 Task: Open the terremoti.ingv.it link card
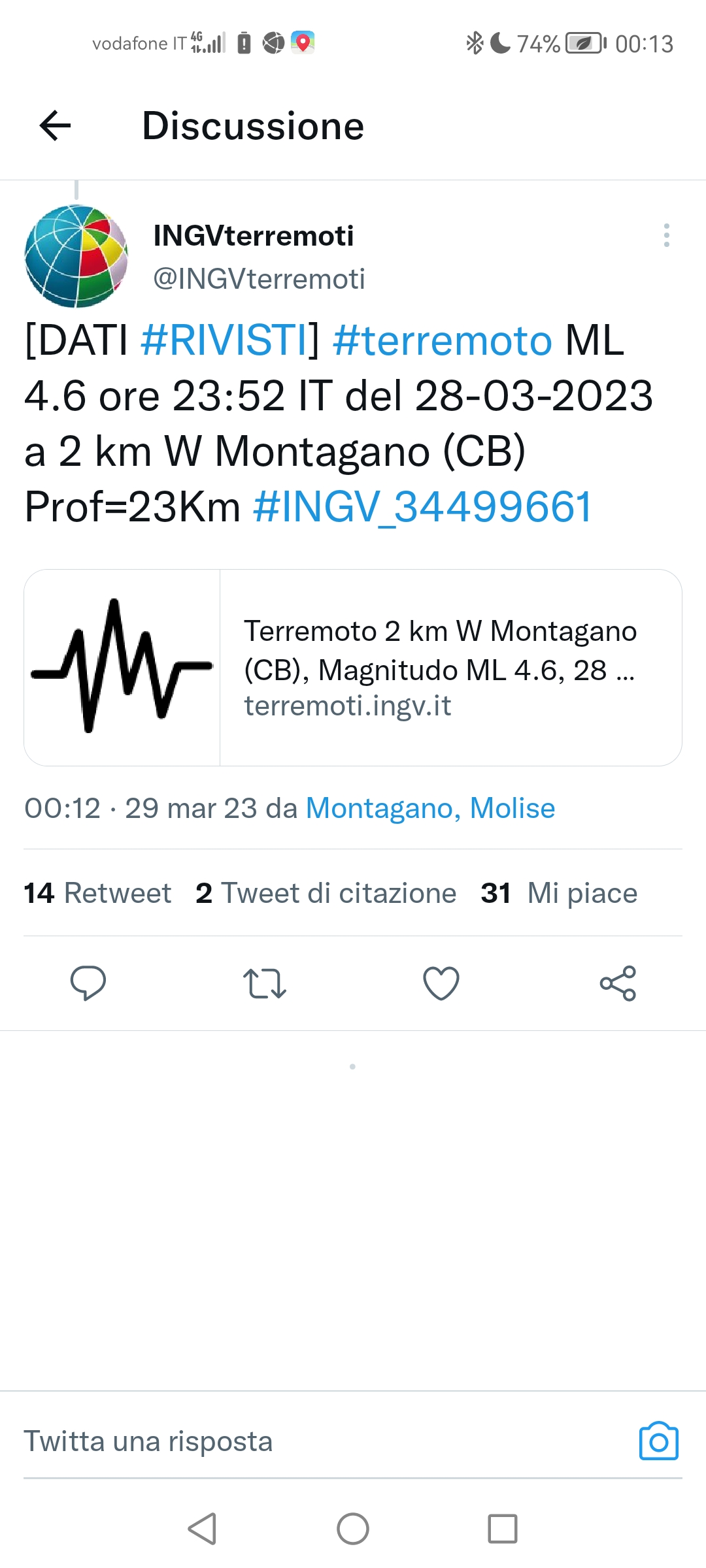click(x=353, y=667)
